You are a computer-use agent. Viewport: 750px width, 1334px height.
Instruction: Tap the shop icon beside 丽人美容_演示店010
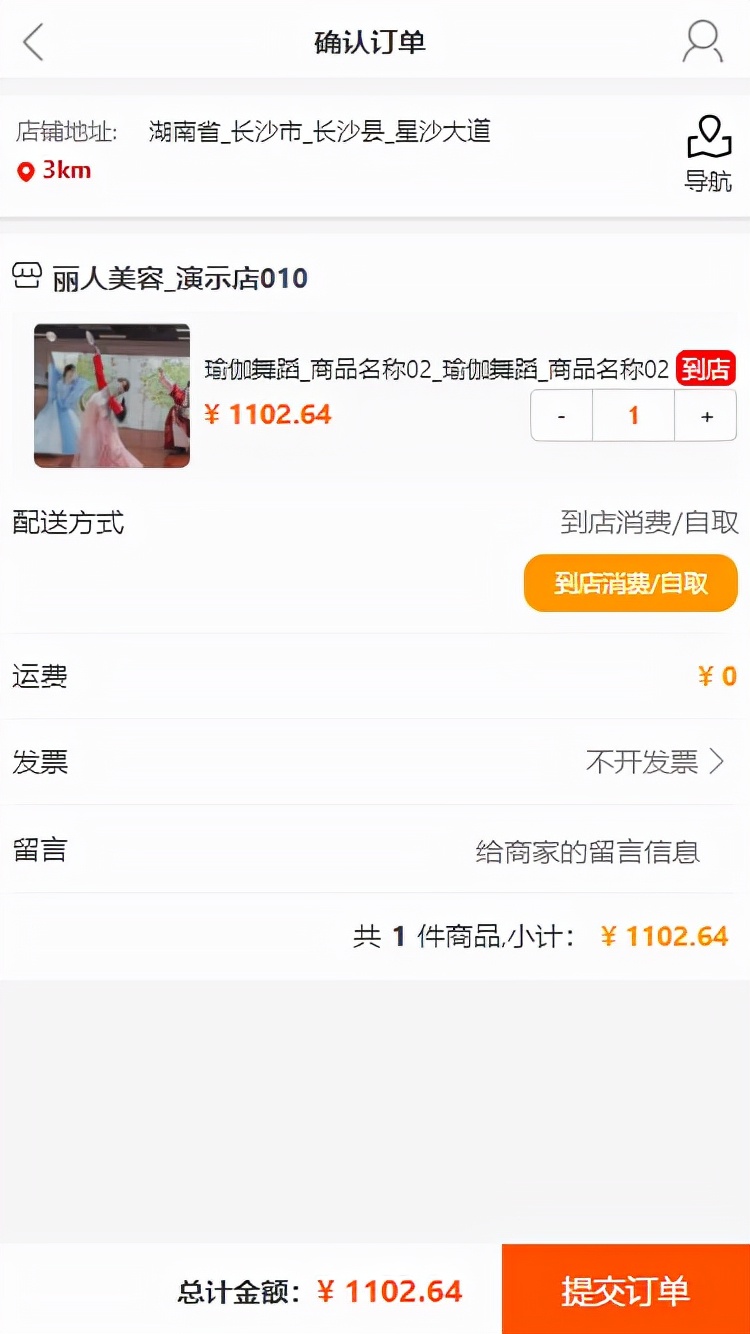(x=28, y=278)
